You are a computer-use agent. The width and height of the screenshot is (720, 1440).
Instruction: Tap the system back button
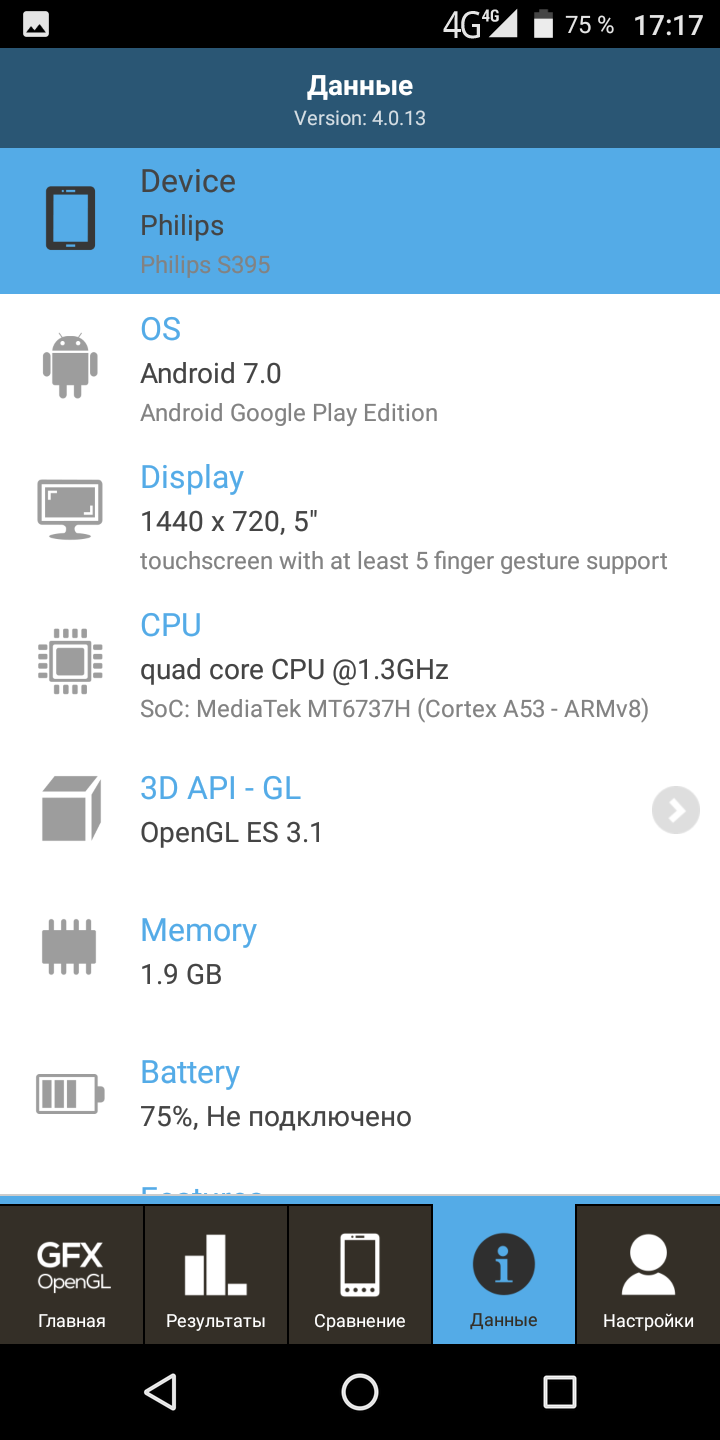[160, 1391]
